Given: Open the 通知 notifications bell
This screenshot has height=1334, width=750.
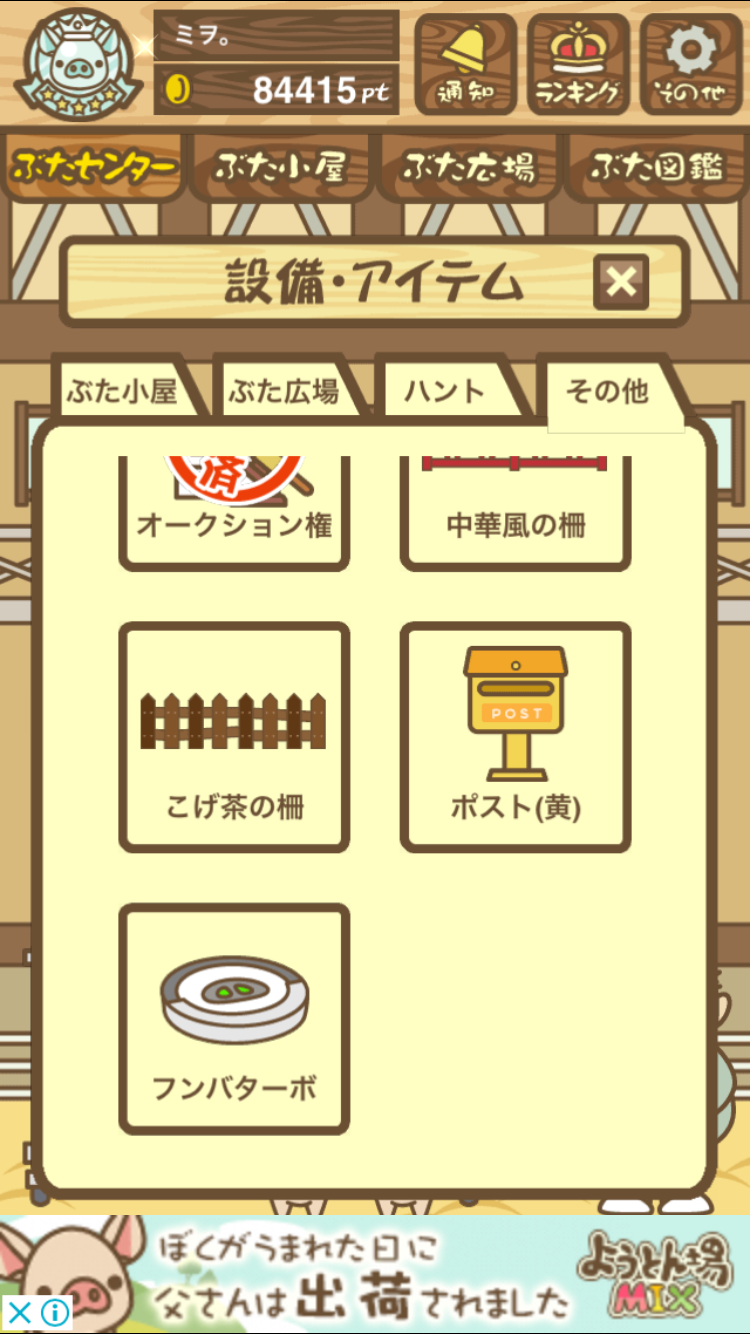Looking at the screenshot, I should click(465, 64).
